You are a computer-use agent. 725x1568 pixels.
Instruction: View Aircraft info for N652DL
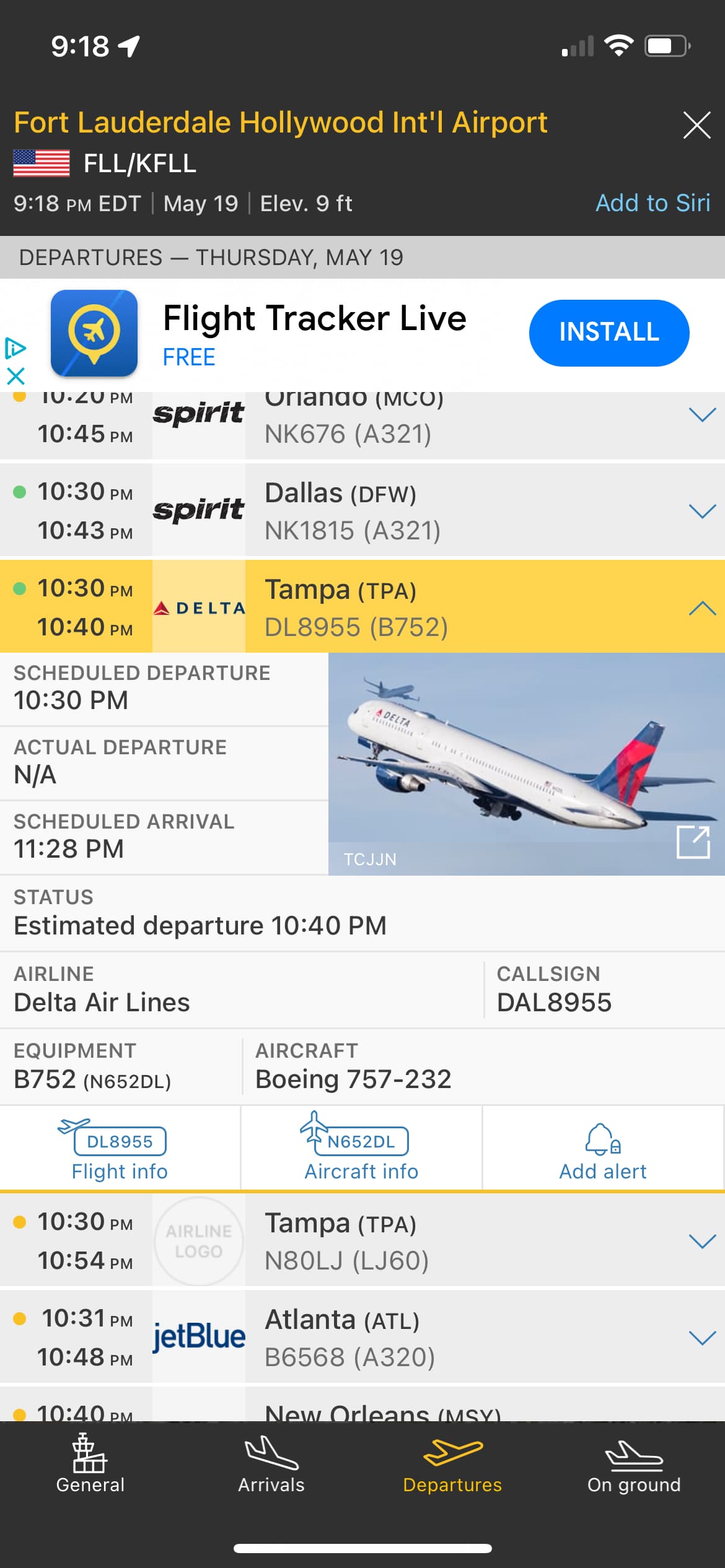[361, 1149]
